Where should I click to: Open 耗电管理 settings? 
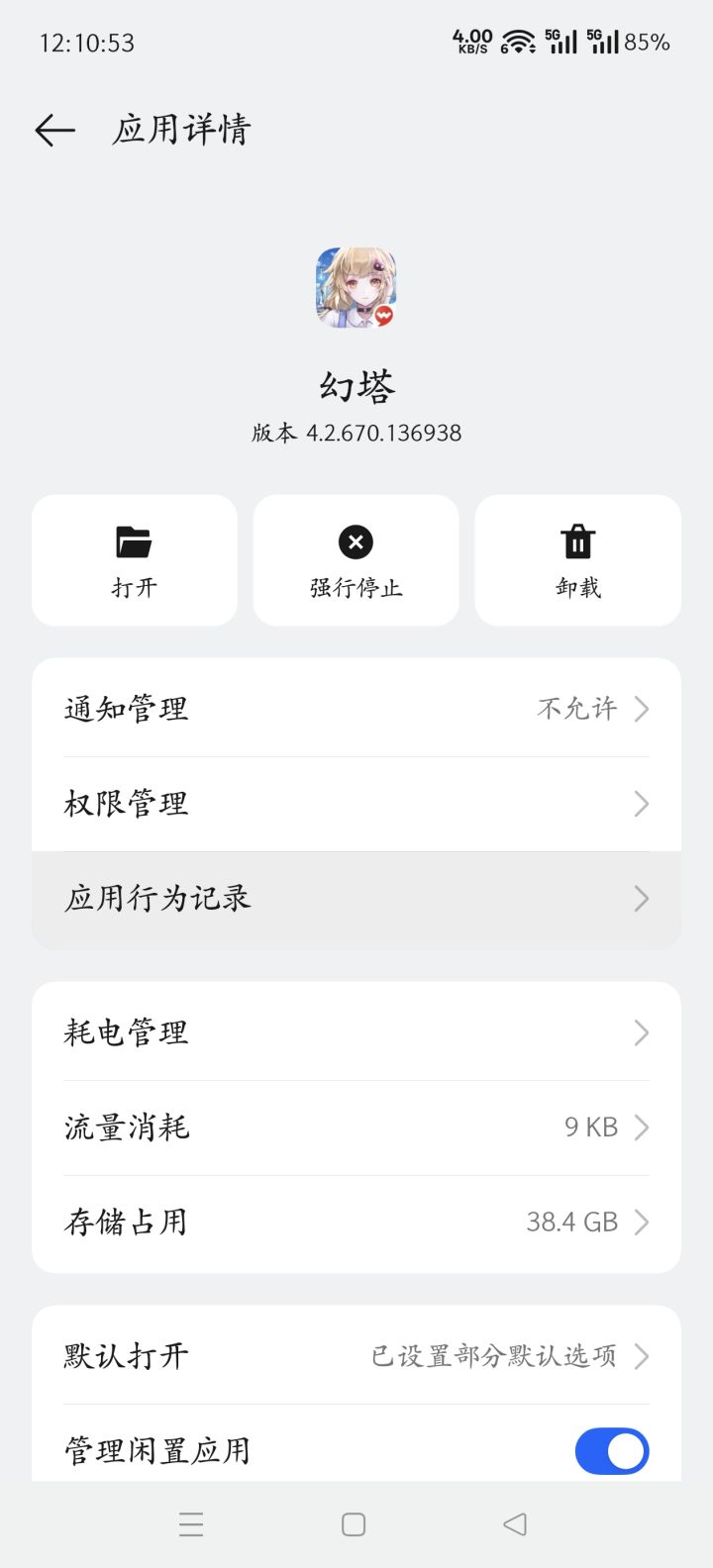point(356,1031)
